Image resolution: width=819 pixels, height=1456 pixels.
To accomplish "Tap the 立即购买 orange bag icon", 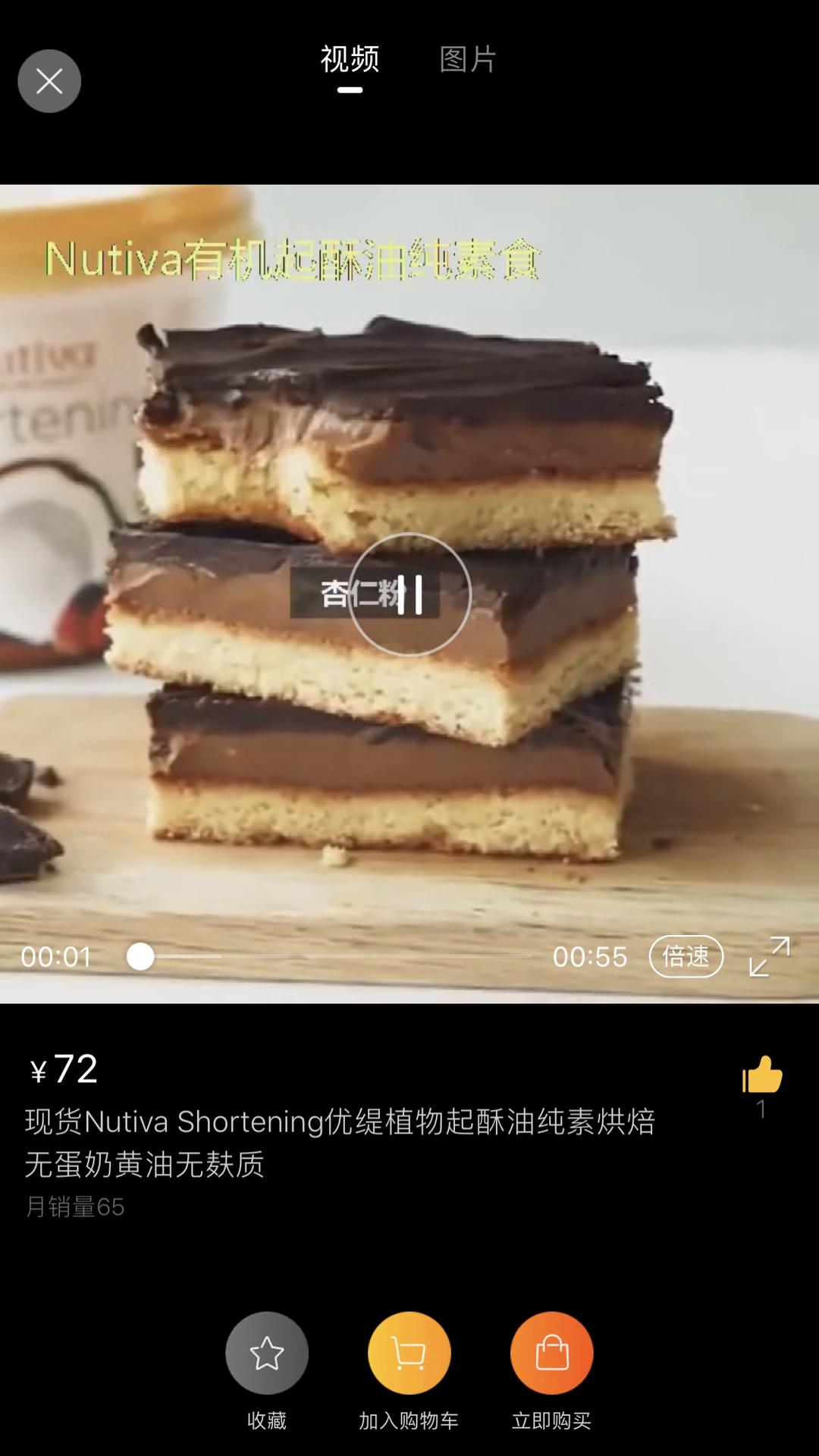I will (553, 1354).
